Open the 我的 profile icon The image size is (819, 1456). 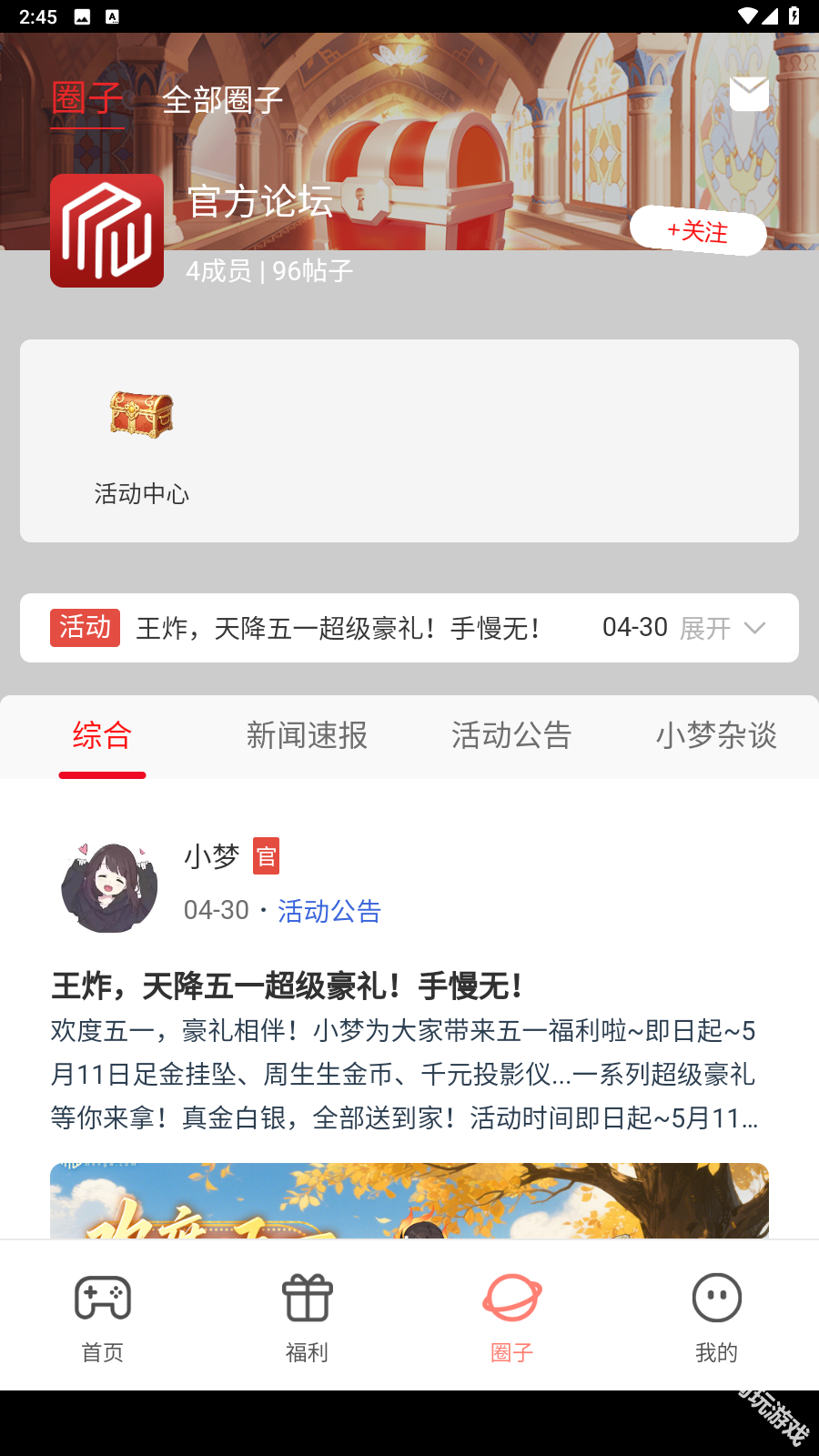[716, 1298]
